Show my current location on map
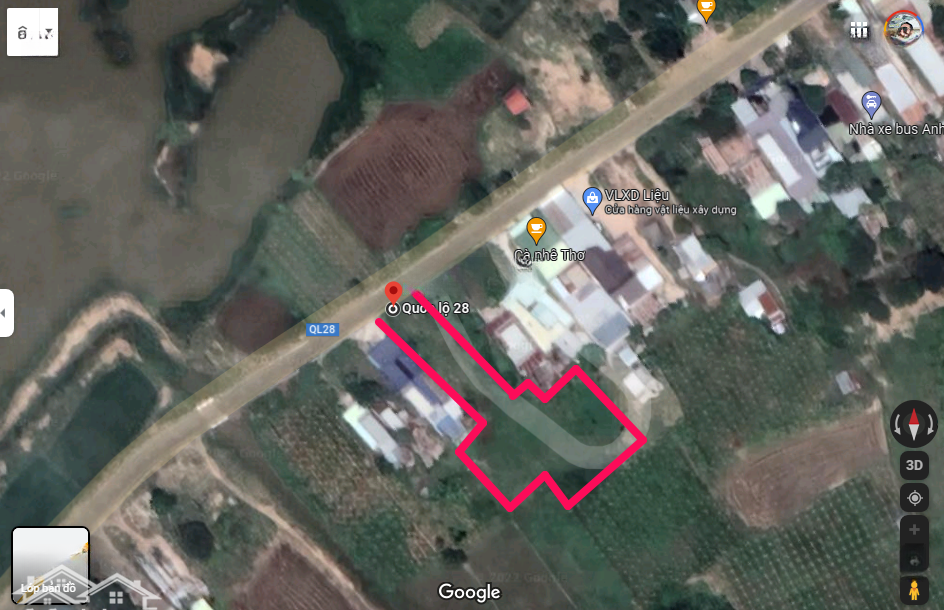The width and height of the screenshot is (944, 610). [x=914, y=498]
